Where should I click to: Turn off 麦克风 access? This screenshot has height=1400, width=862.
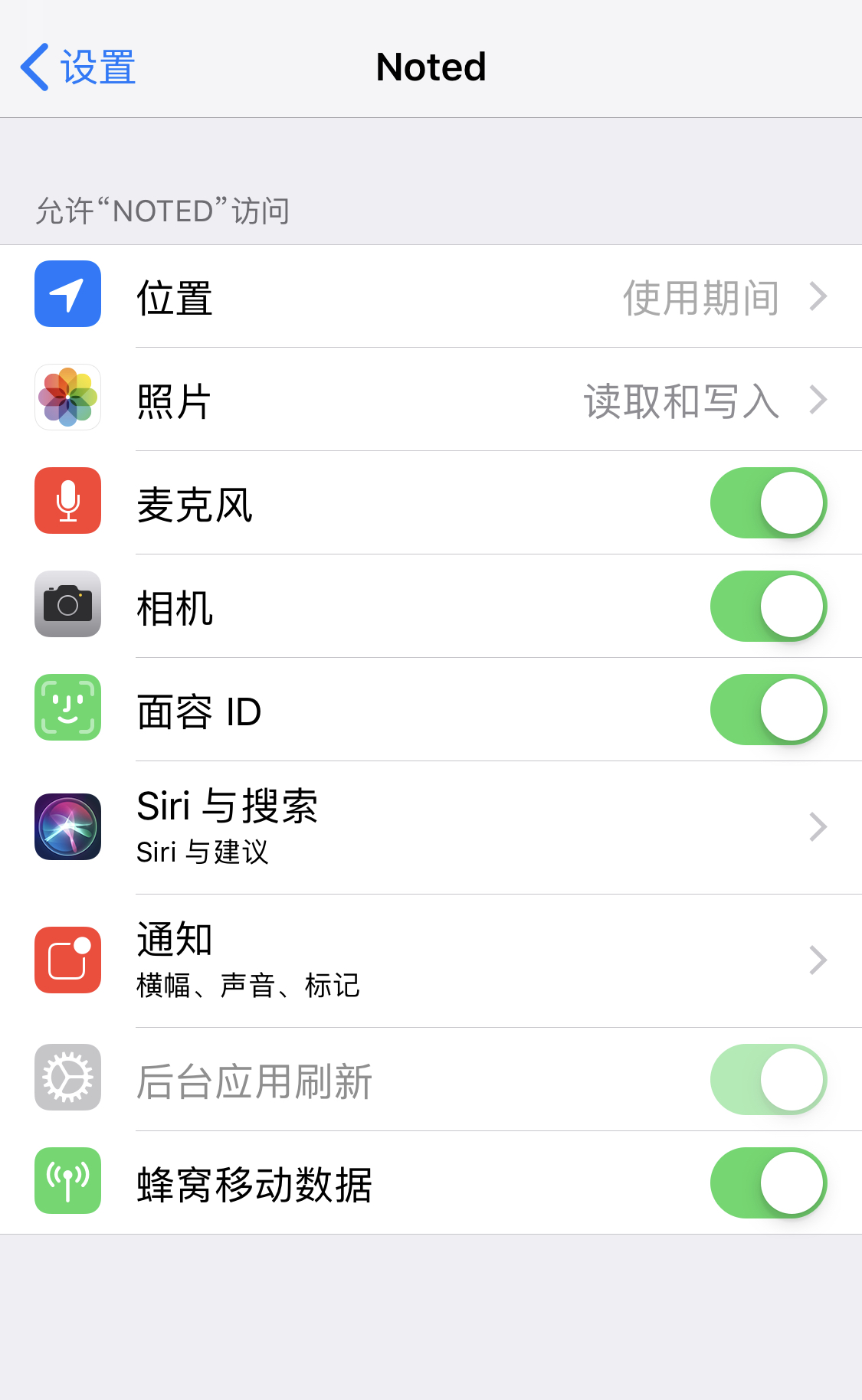[769, 503]
